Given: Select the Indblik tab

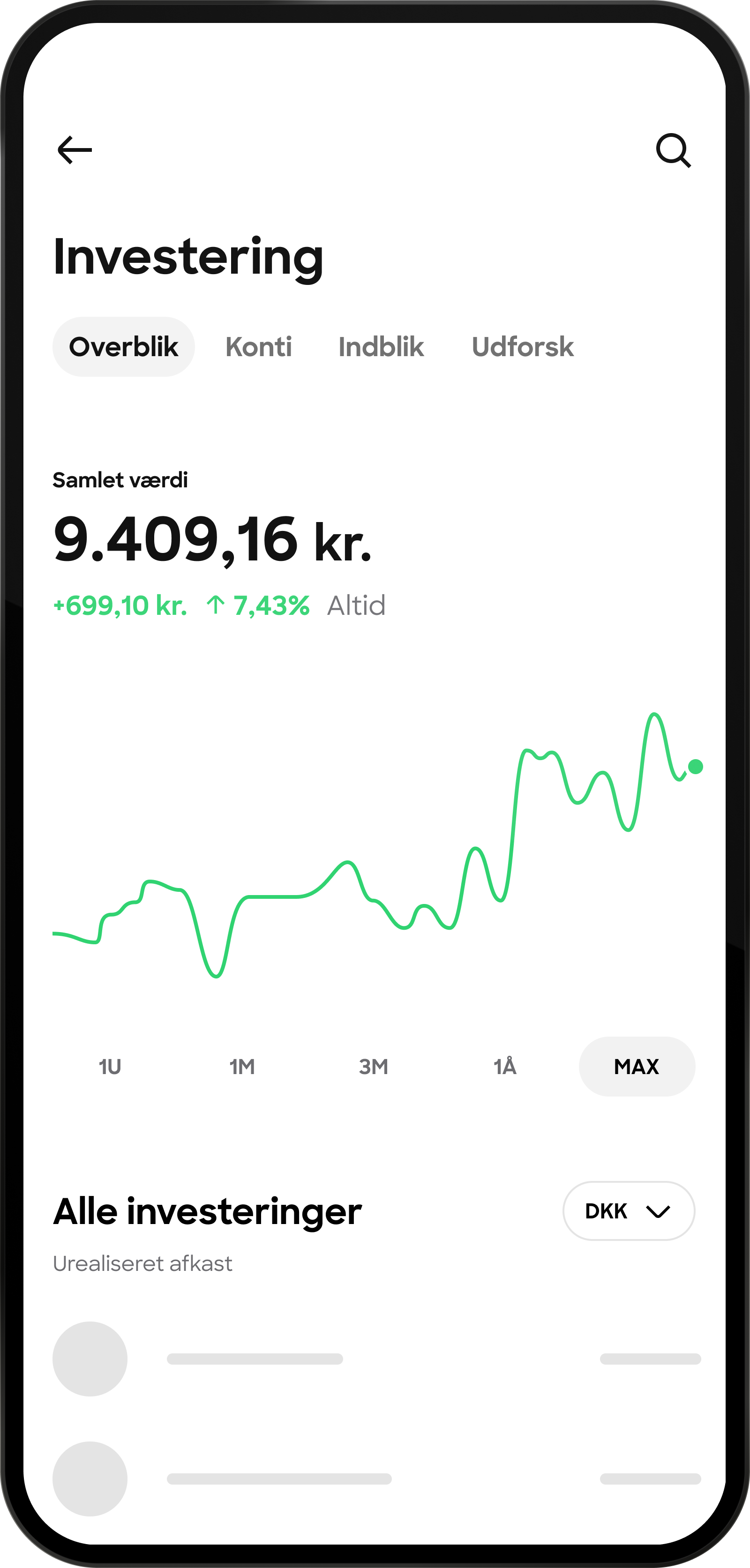Looking at the screenshot, I should tap(382, 346).
